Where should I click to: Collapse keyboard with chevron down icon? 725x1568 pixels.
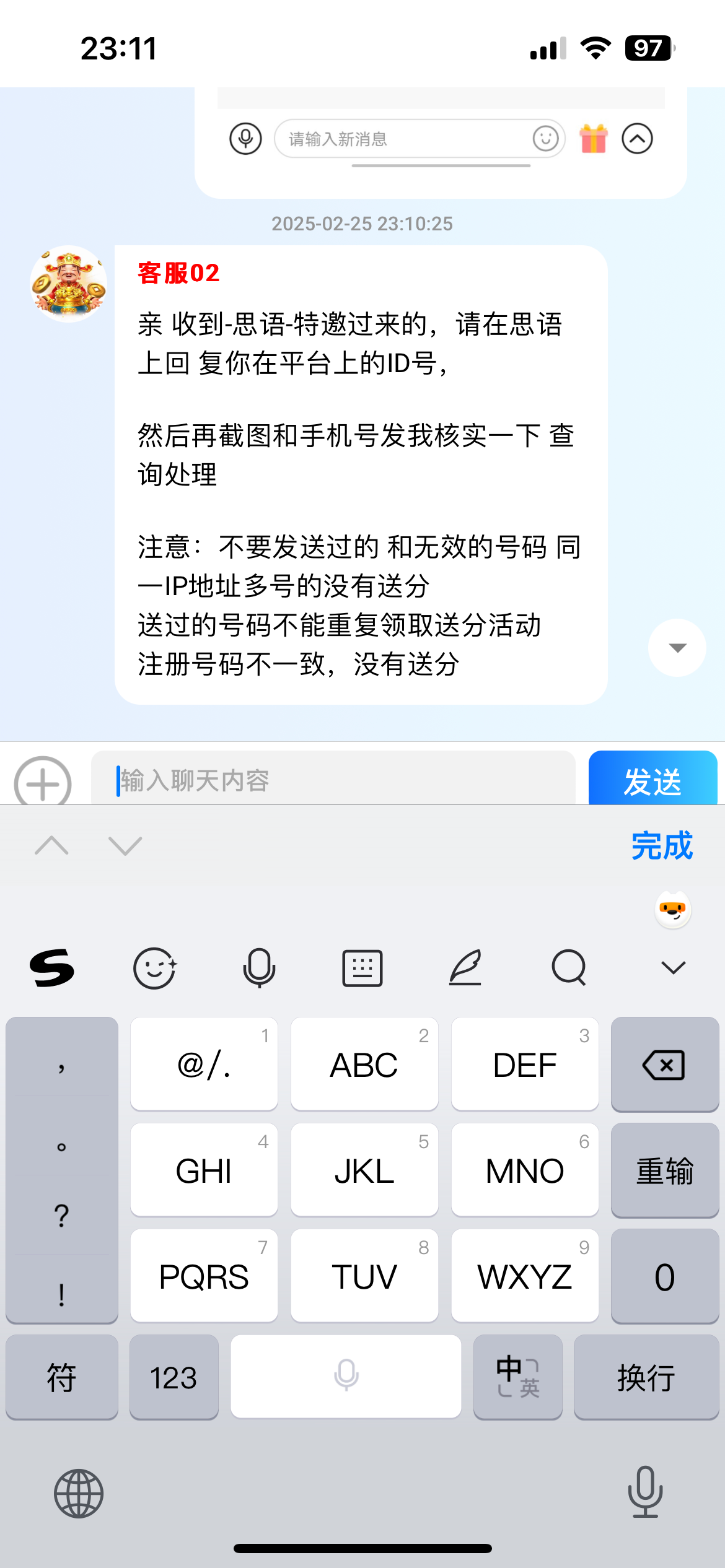[673, 967]
